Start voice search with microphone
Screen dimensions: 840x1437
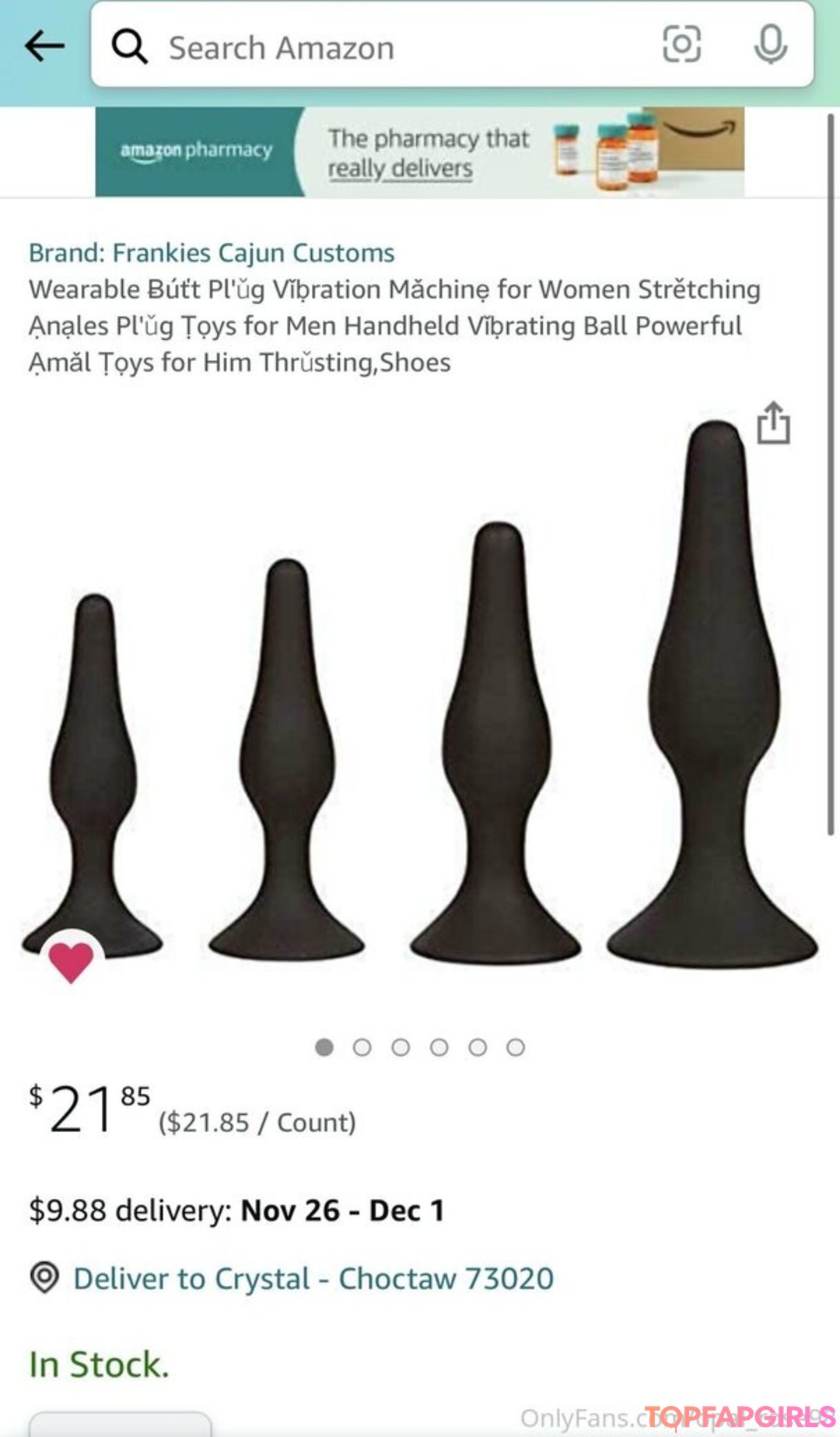[x=770, y=44]
